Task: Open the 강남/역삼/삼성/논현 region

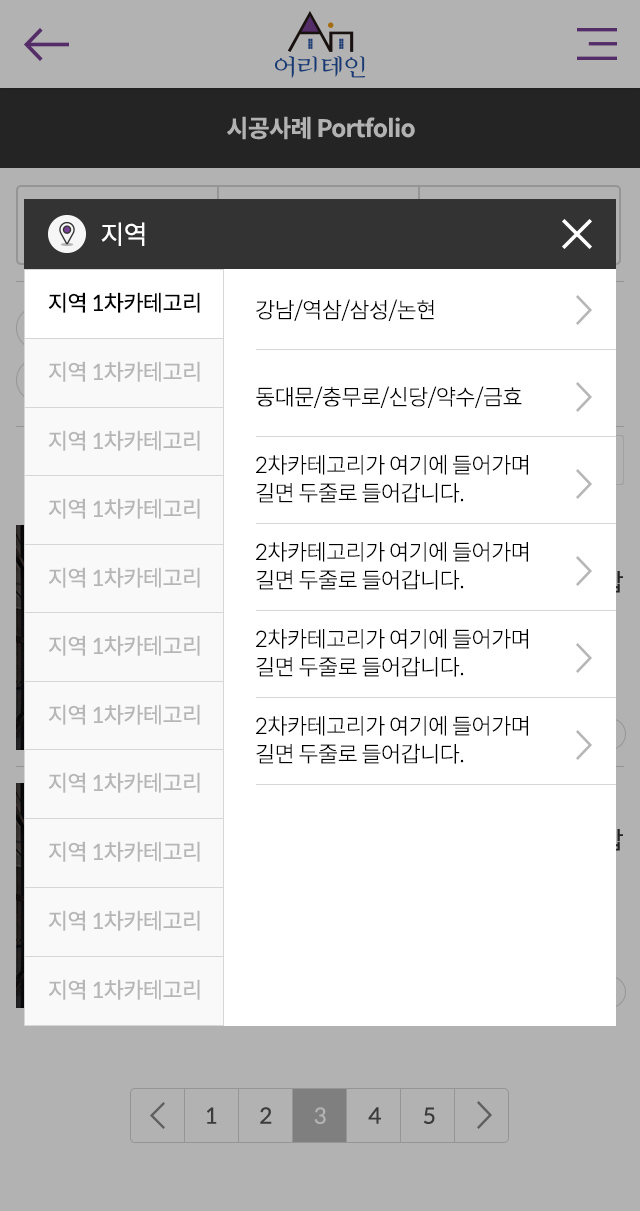Action: pos(436,310)
